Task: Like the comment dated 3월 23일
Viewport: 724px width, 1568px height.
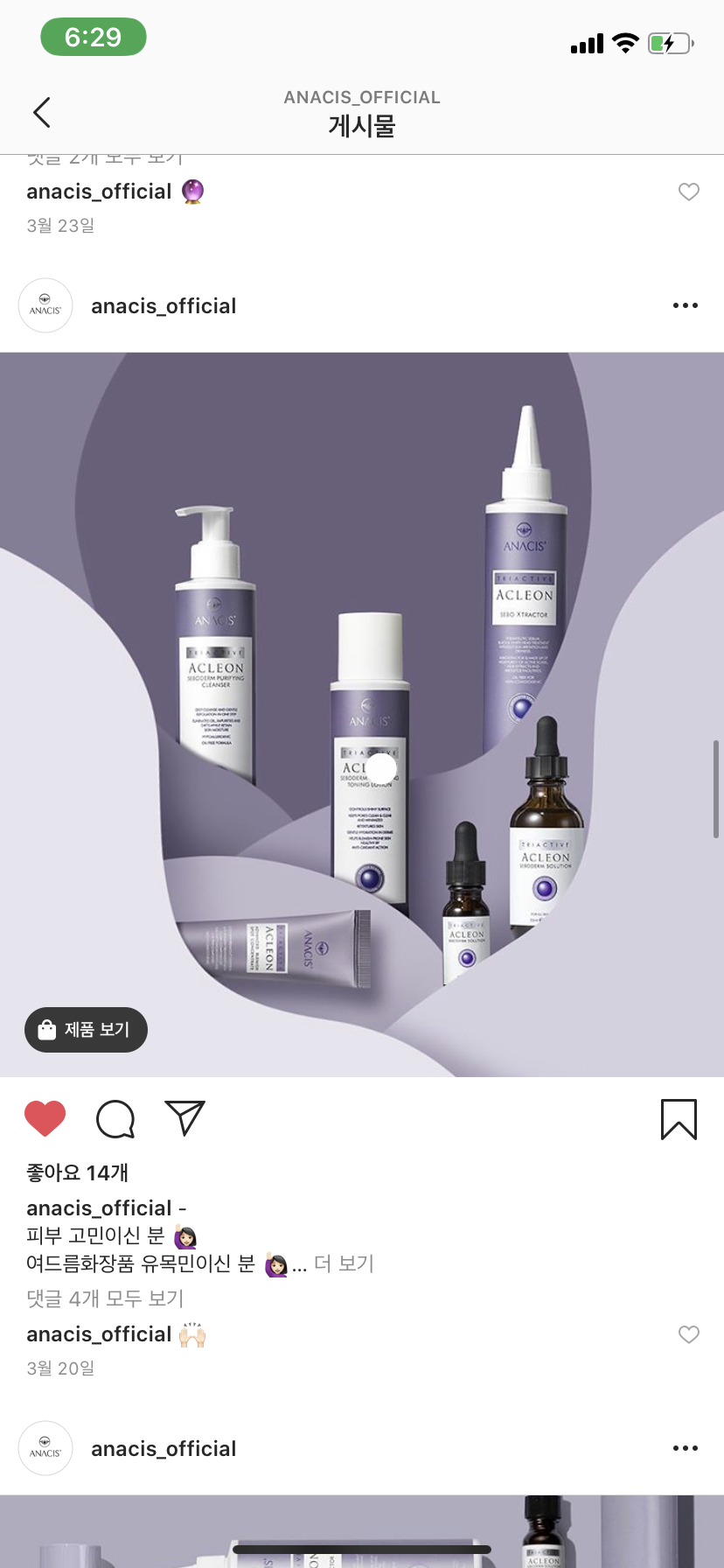Action: (x=689, y=192)
